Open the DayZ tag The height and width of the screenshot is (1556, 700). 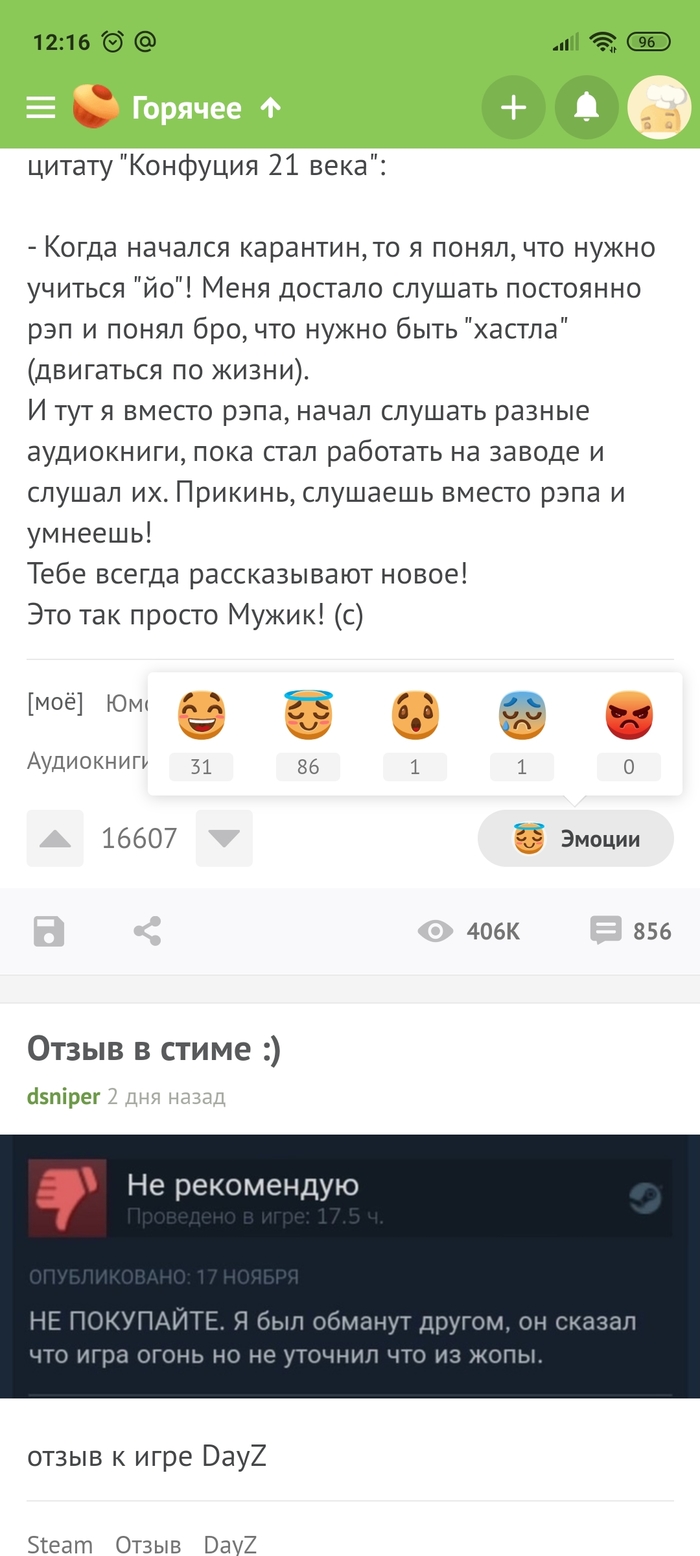click(x=230, y=1544)
